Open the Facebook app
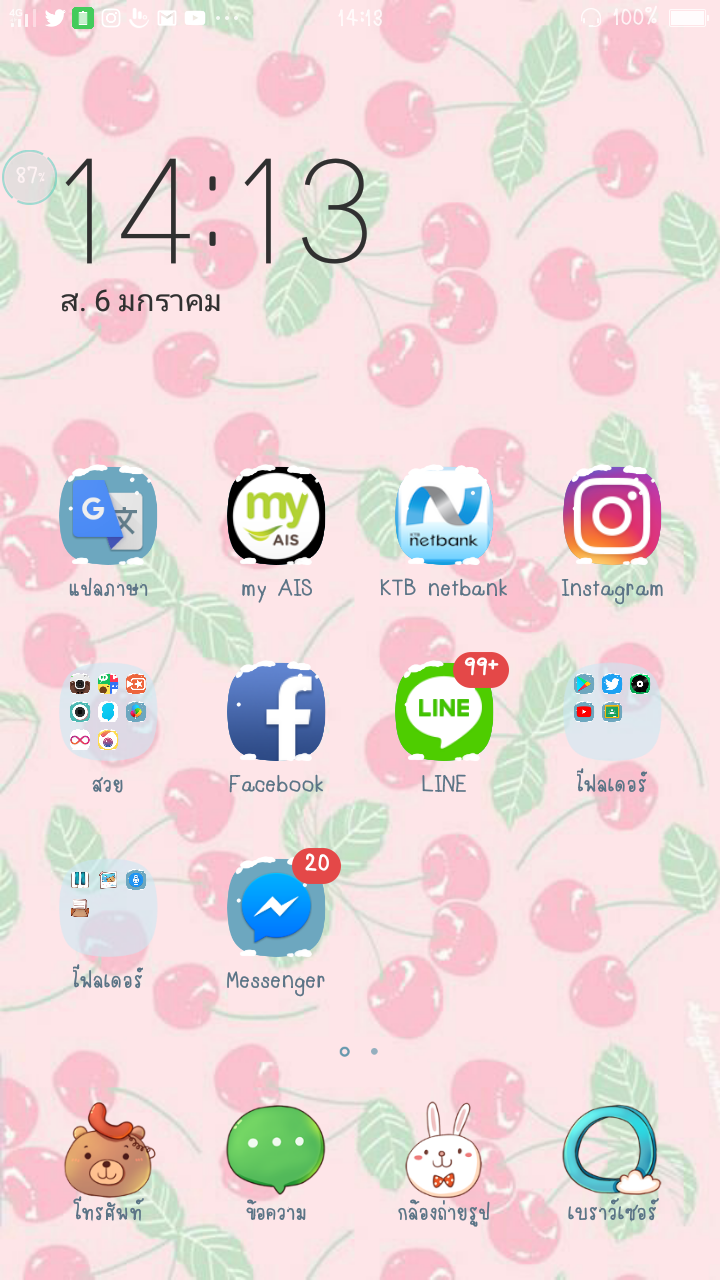720x1280 pixels. (x=276, y=712)
